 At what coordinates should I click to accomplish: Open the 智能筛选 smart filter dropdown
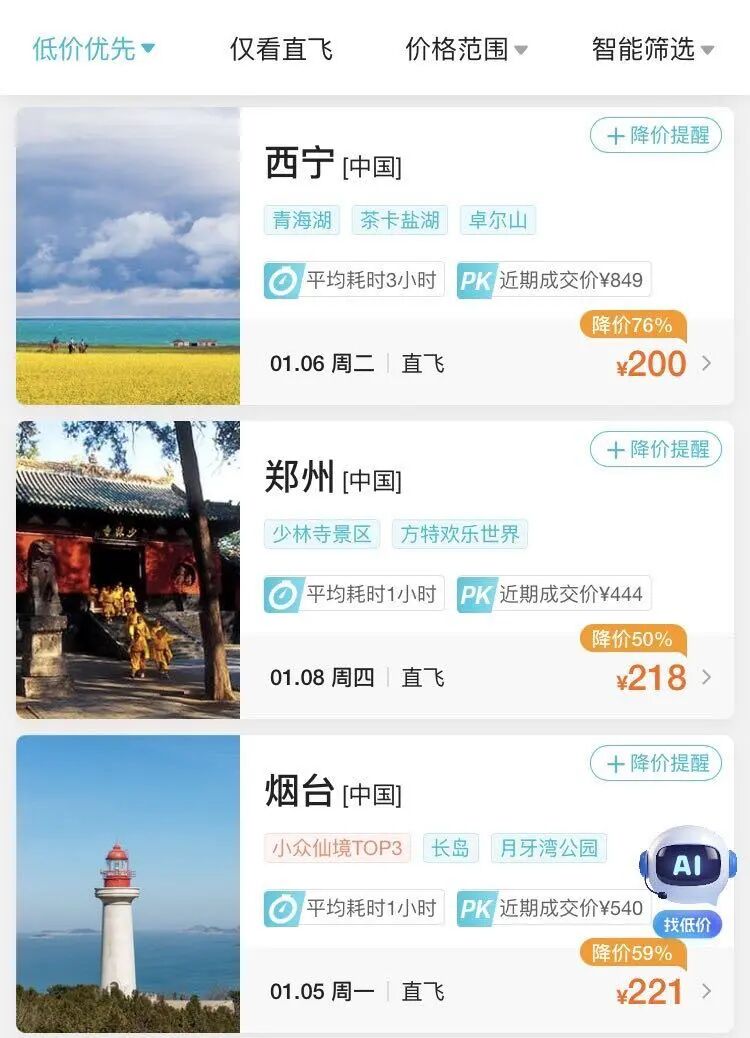[652, 48]
